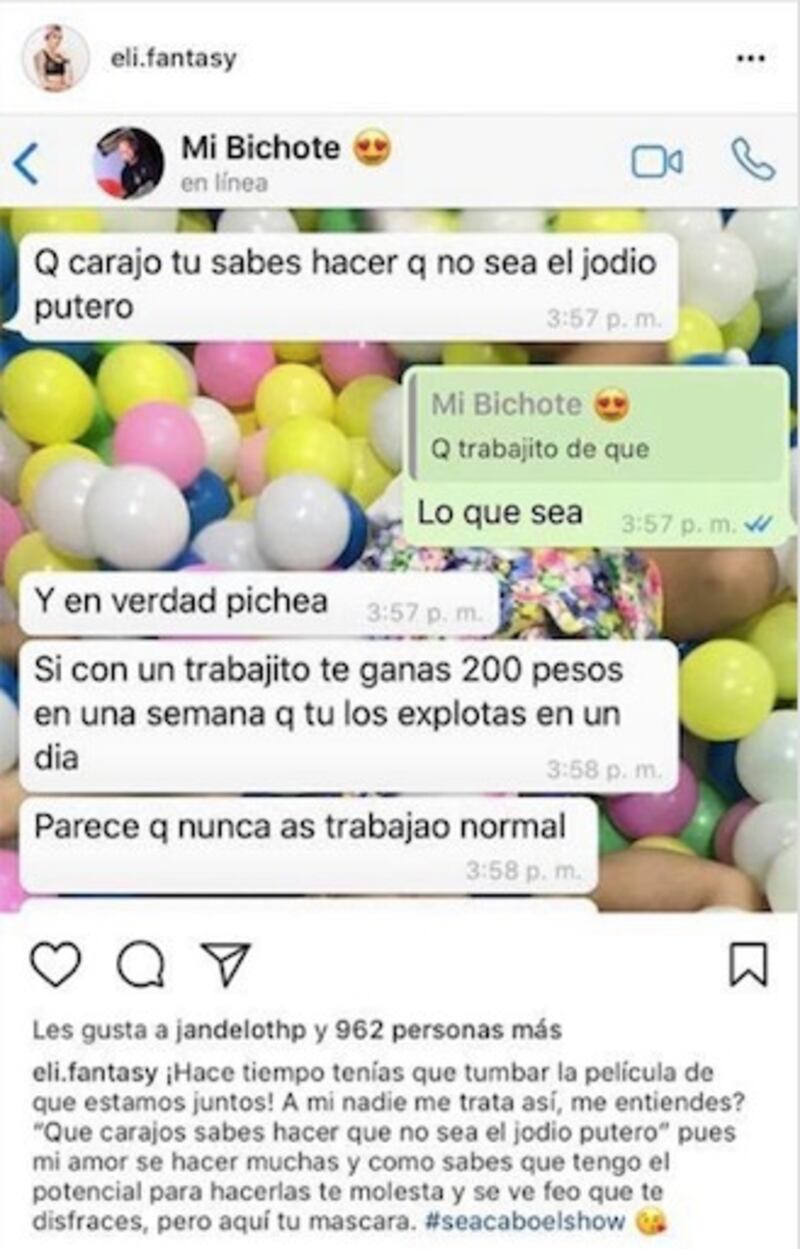The image size is (800, 1249).
Task: Open eli.fantasy profile picture
Action: 55,59
